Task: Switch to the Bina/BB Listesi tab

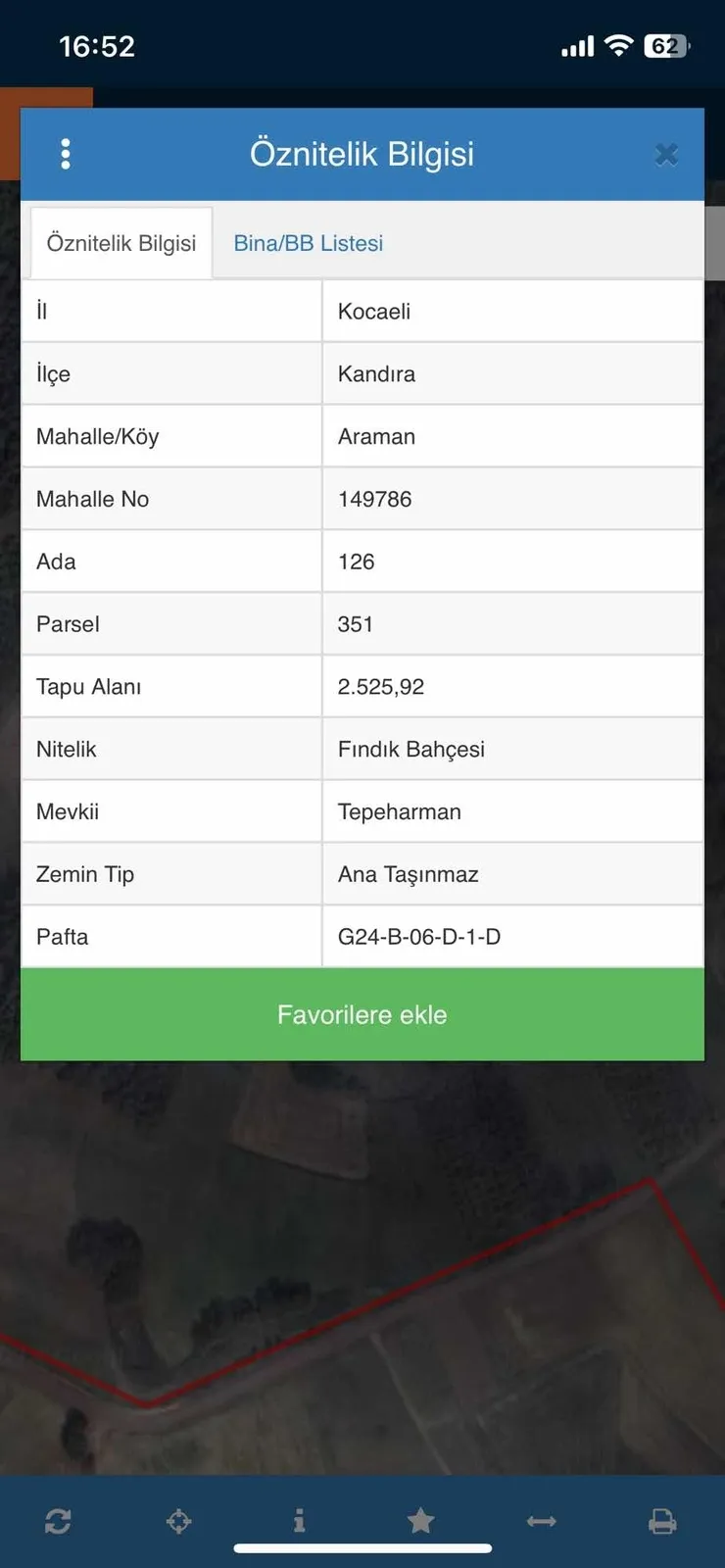Action: (x=308, y=243)
